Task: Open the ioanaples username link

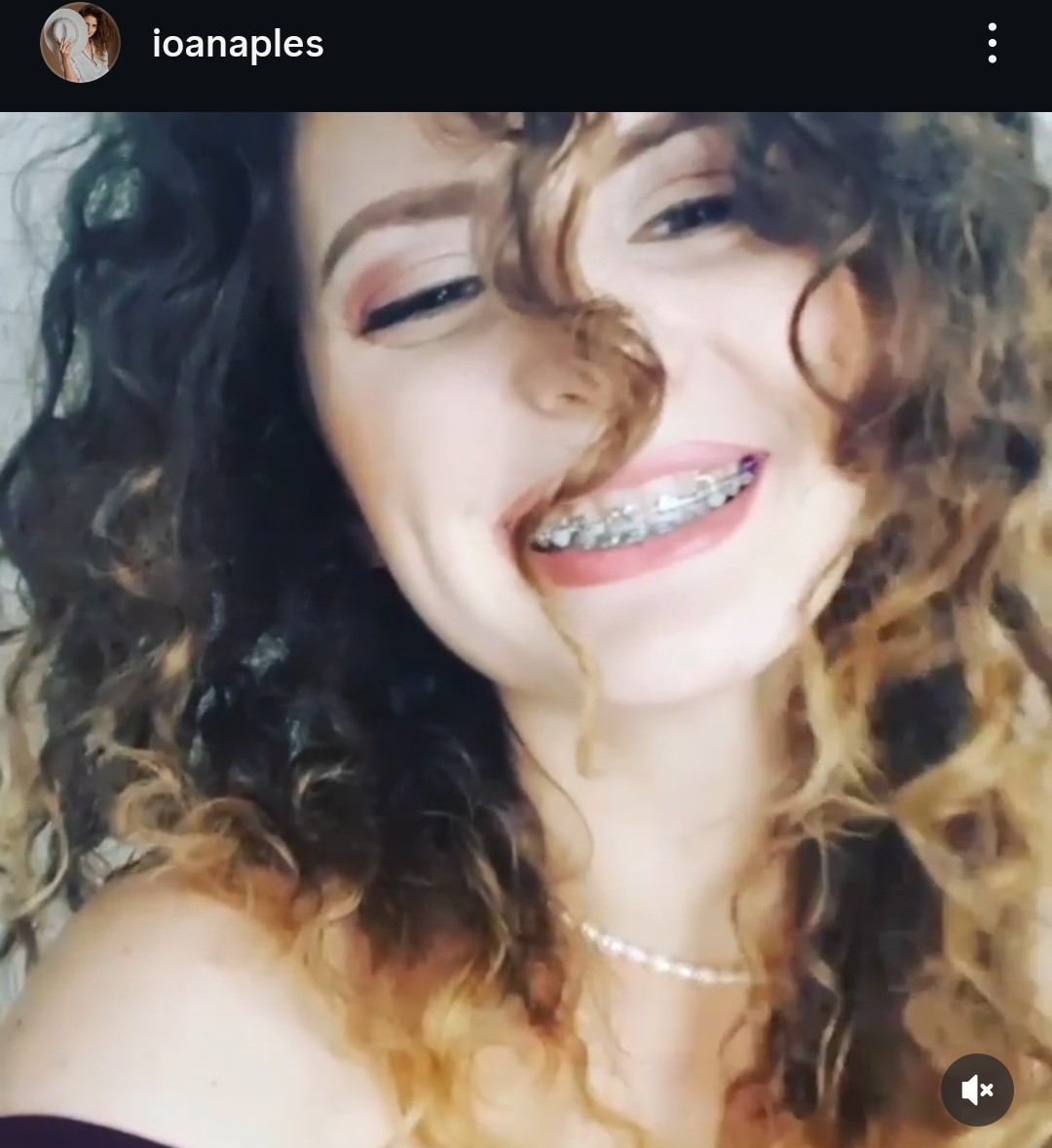Action: tap(238, 44)
